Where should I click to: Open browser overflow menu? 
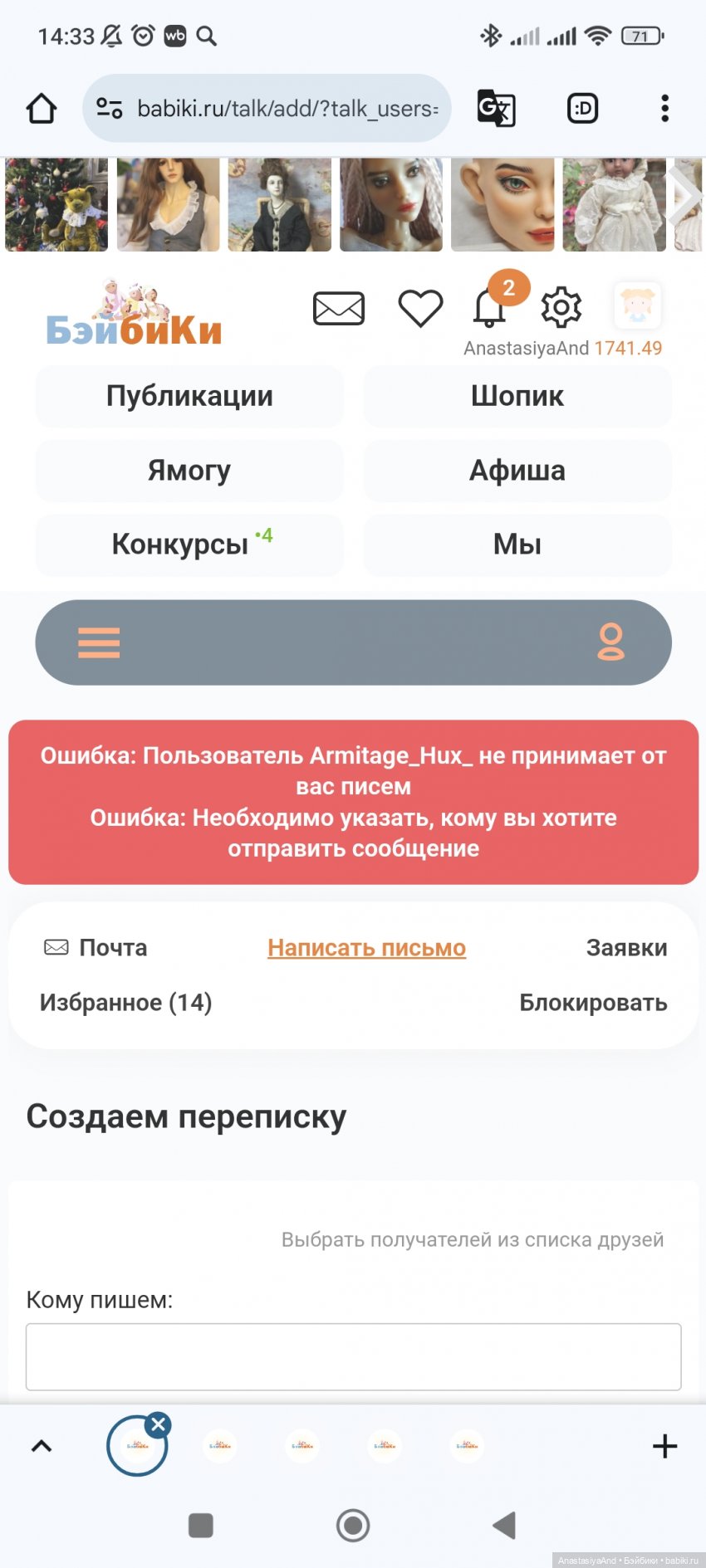[664, 109]
